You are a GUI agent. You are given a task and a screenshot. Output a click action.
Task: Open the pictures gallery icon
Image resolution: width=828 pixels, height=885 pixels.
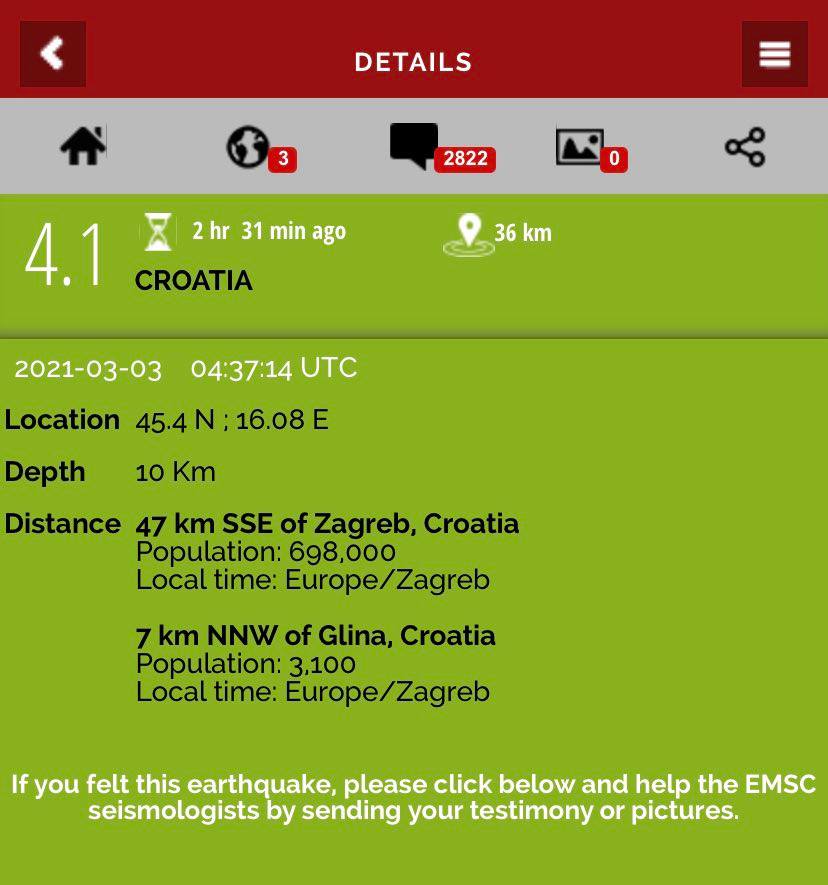pos(580,147)
